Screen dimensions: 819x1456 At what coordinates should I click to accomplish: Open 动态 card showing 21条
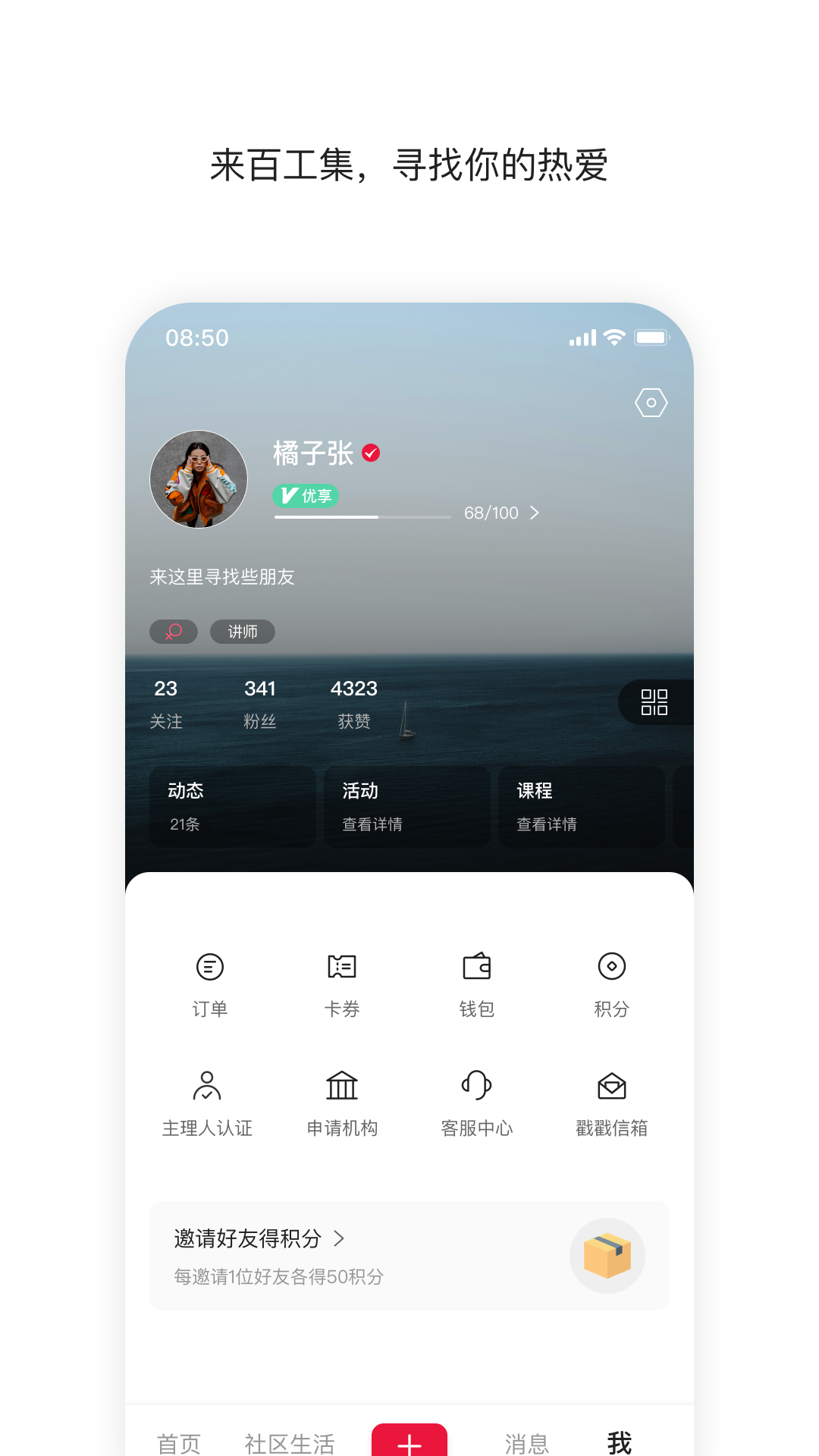pos(232,806)
